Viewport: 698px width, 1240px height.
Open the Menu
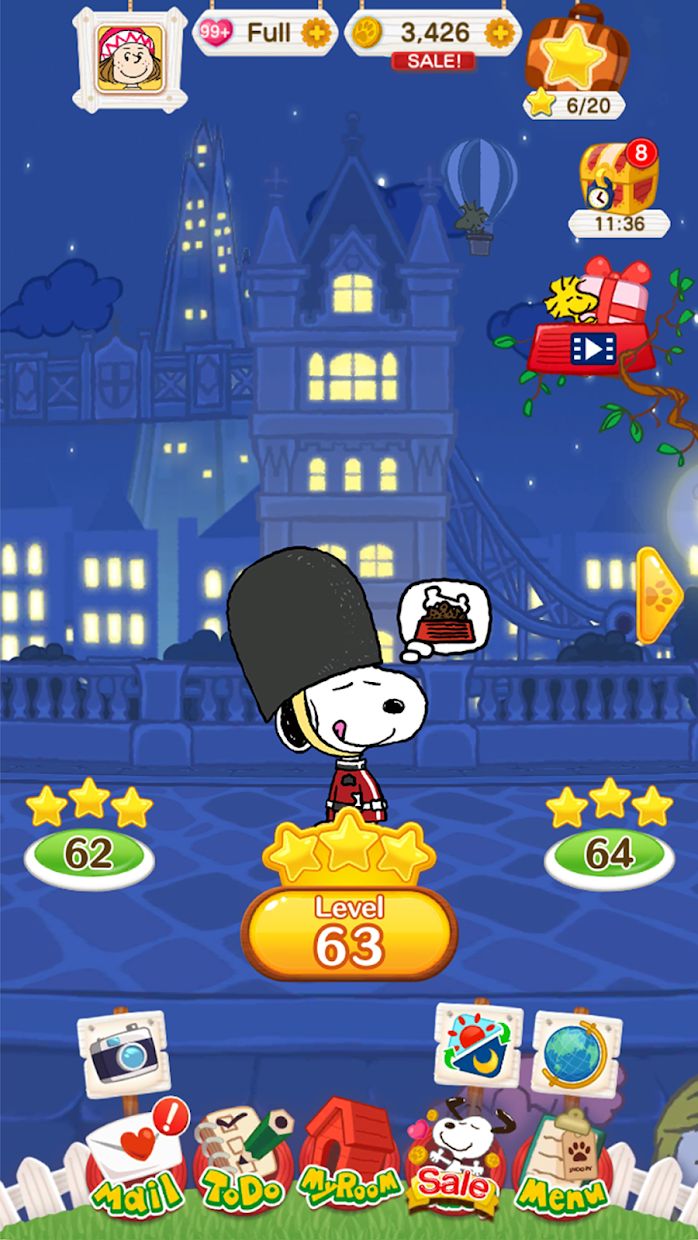point(563,1163)
